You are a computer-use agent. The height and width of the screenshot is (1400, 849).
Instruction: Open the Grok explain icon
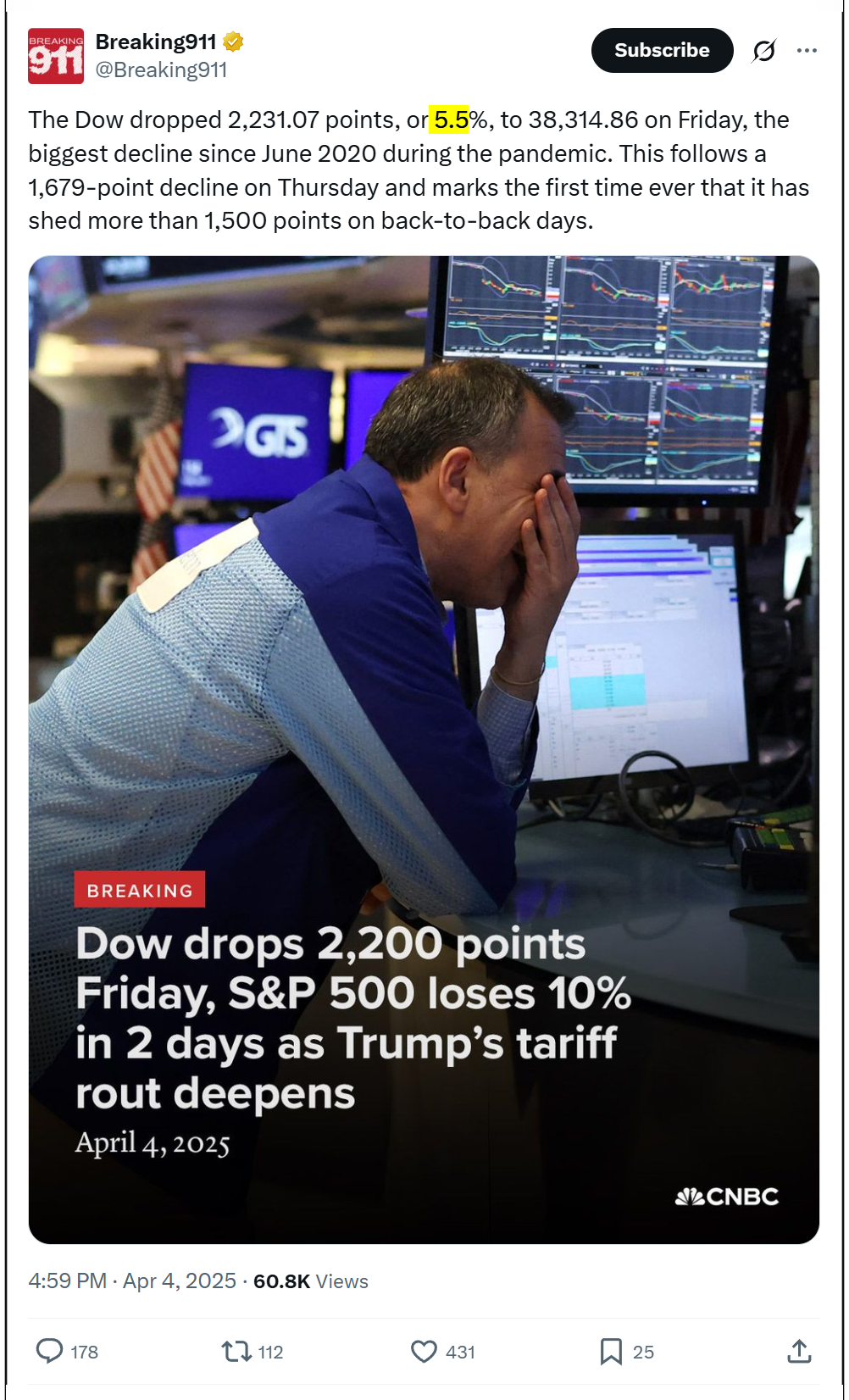[x=763, y=51]
